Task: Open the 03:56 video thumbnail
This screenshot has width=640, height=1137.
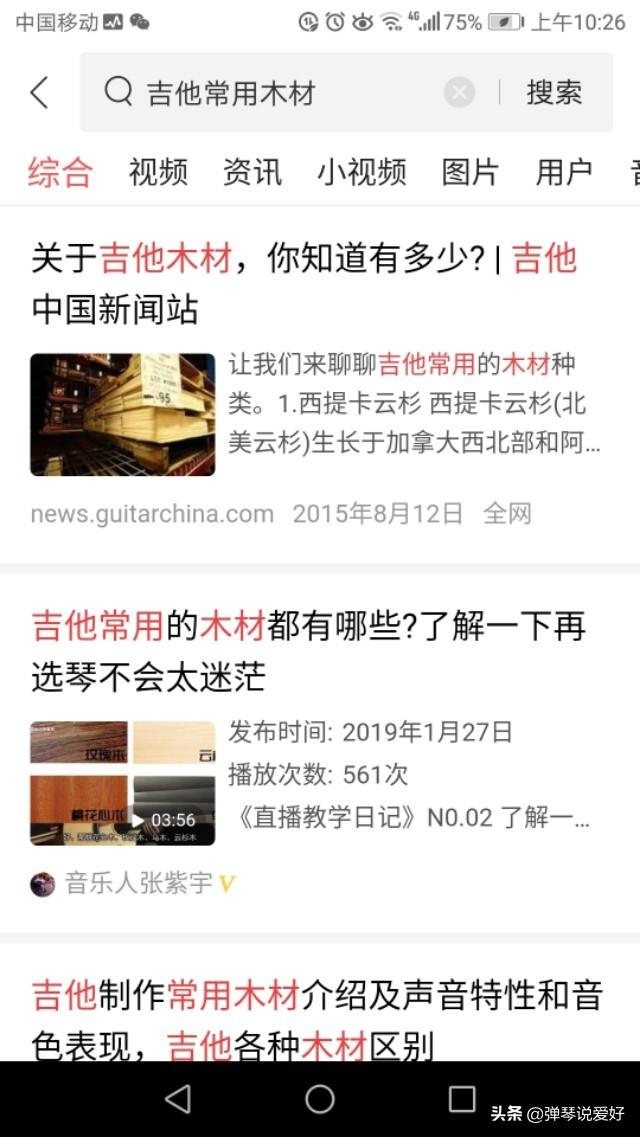Action: coord(122,782)
